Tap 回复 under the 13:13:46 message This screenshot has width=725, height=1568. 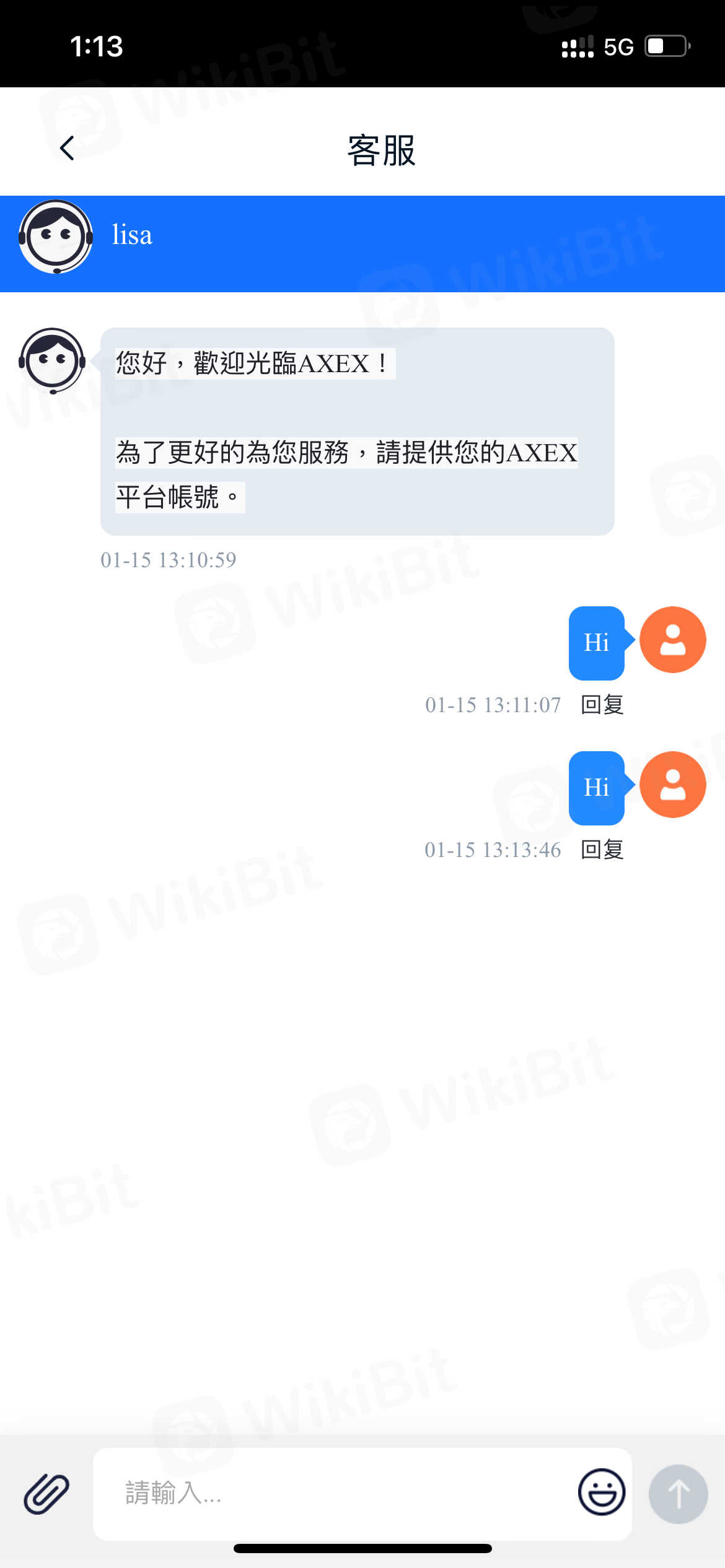[x=602, y=850]
